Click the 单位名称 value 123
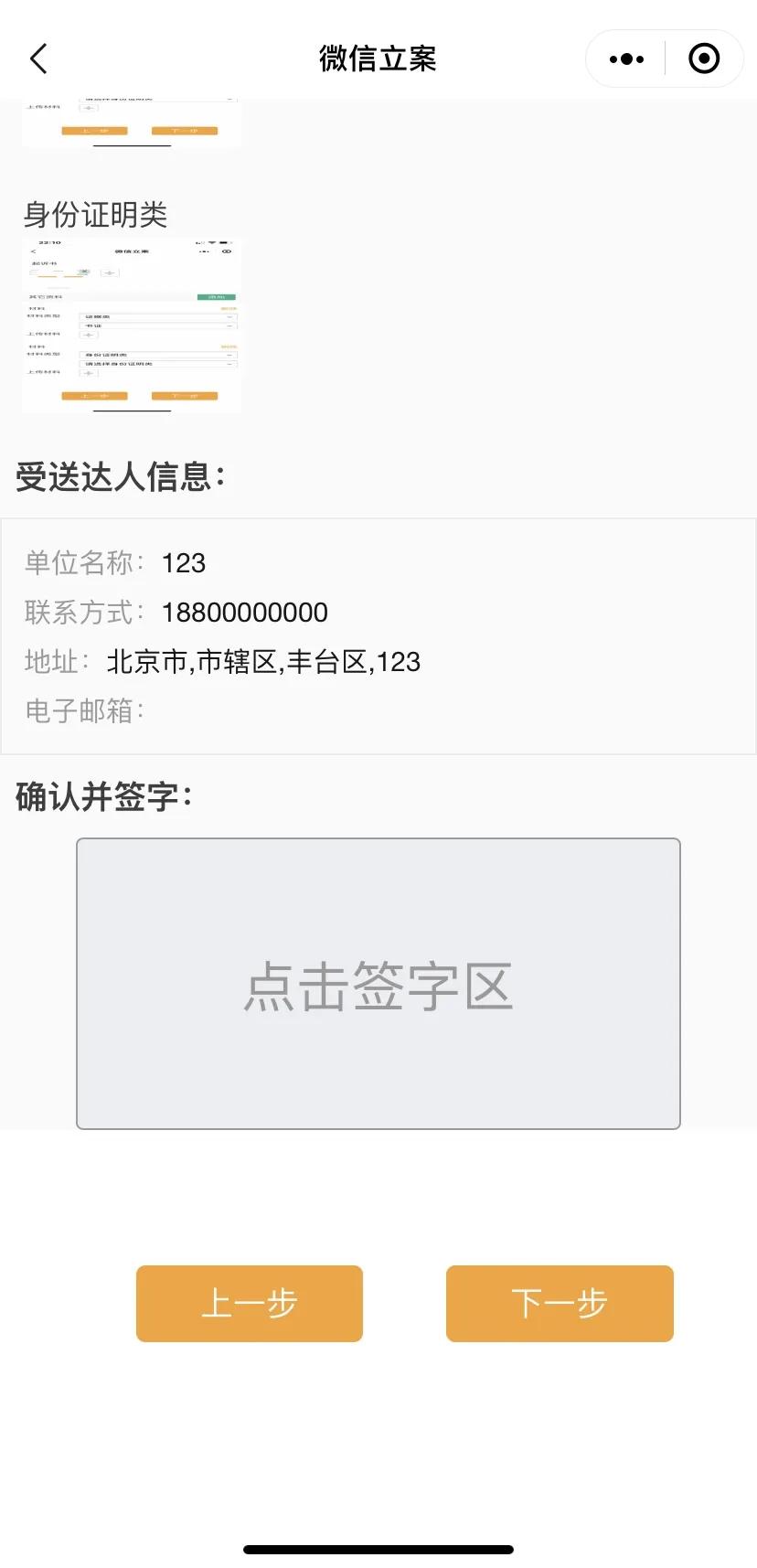 pyautogui.click(x=183, y=564)
